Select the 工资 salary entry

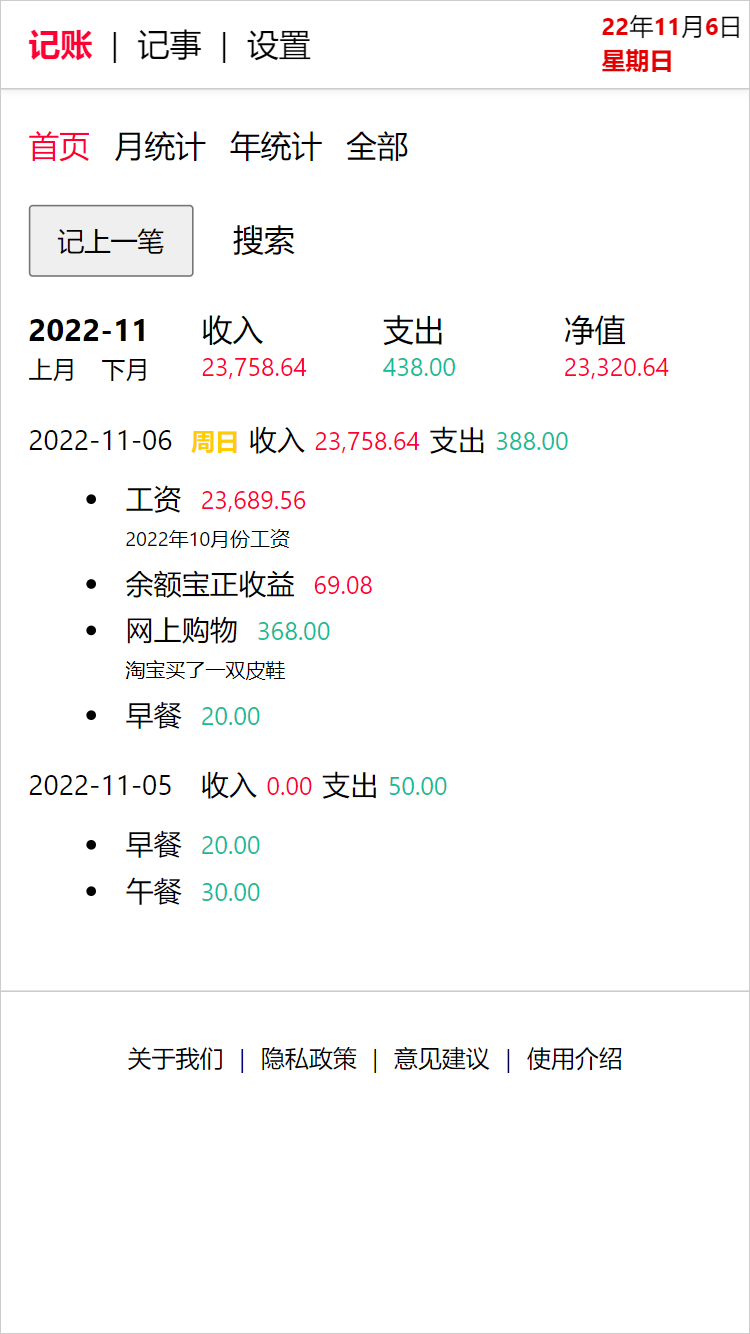153,500
